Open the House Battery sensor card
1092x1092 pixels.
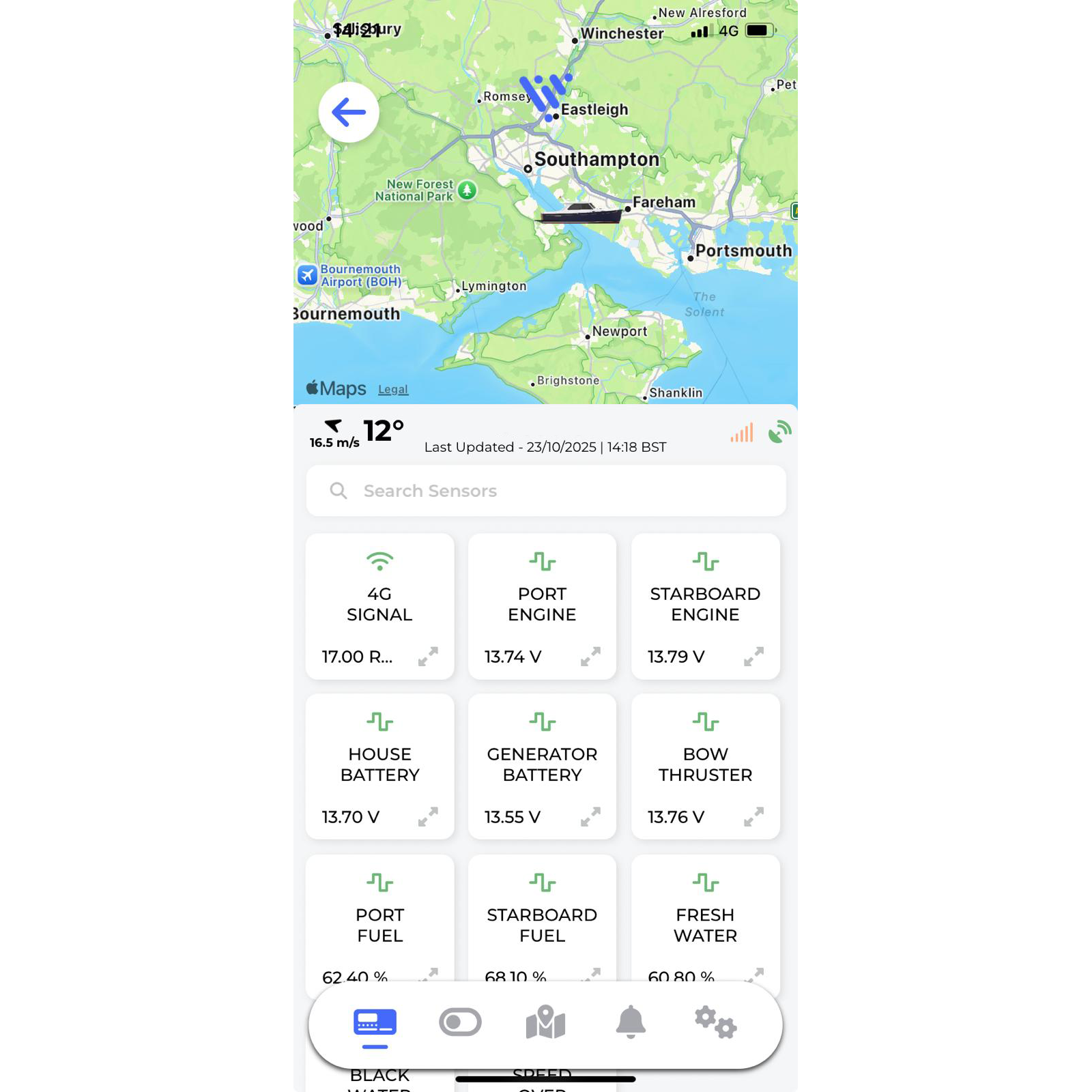[x=379, y=766]
